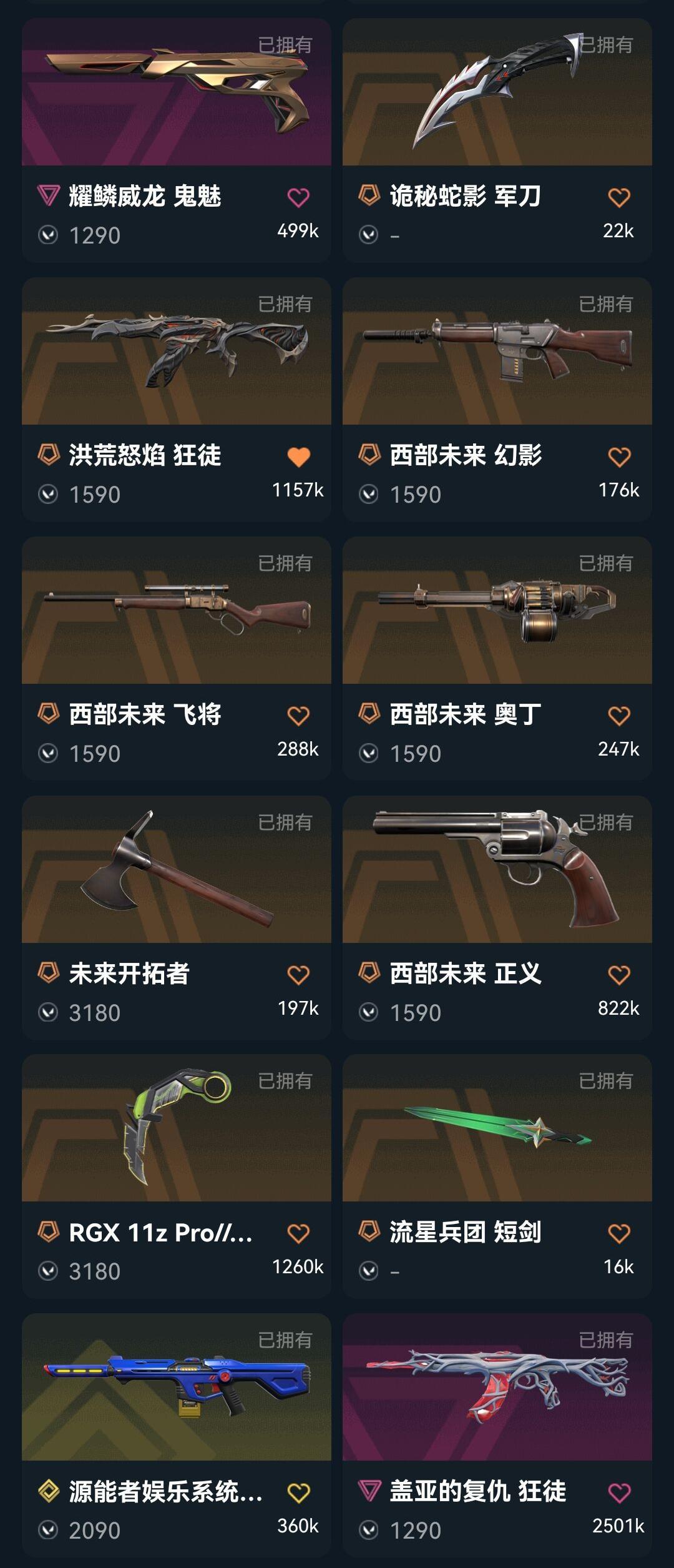Open the 西部未来 正义 revolver card

coord(497,917)
